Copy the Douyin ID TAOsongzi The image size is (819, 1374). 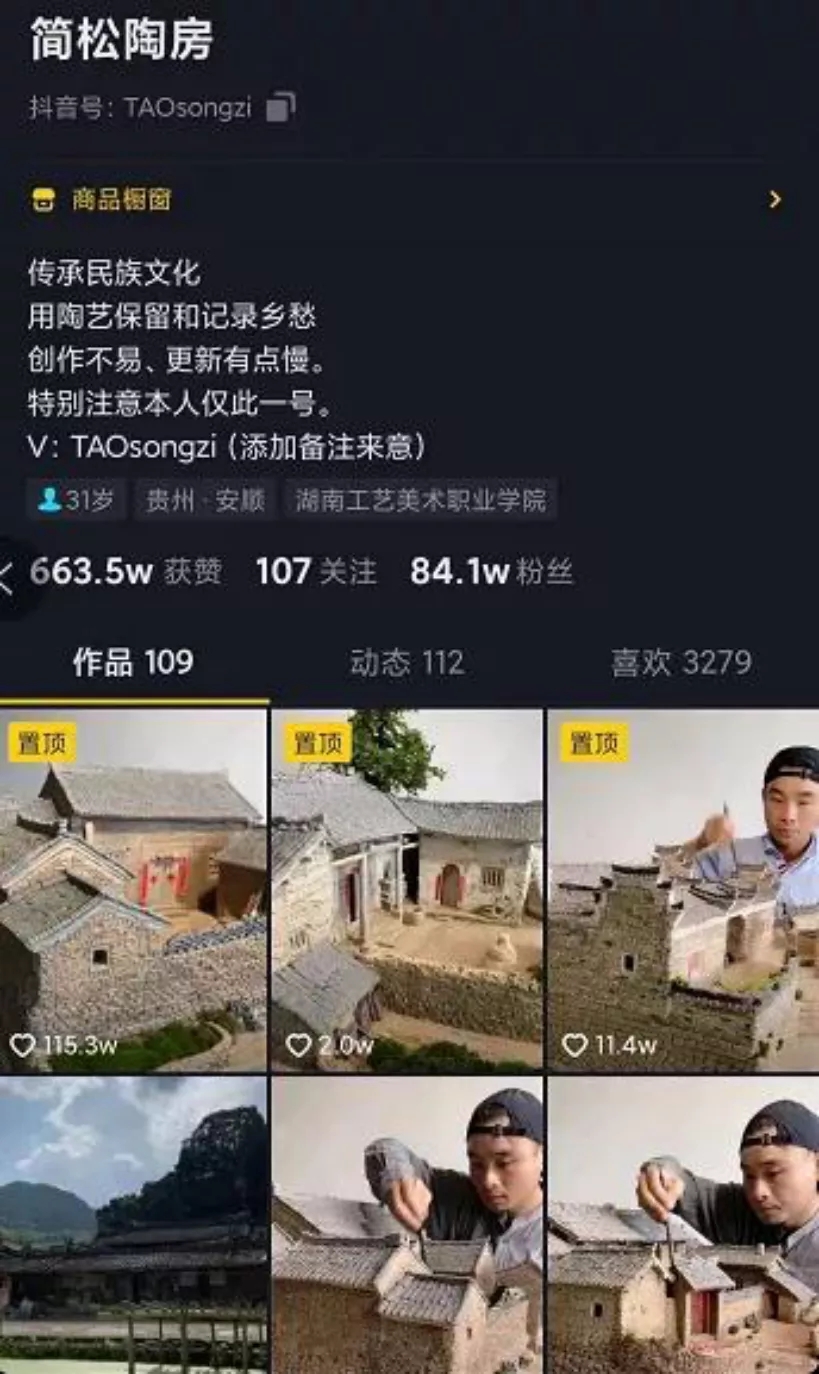tap(281, 107)
